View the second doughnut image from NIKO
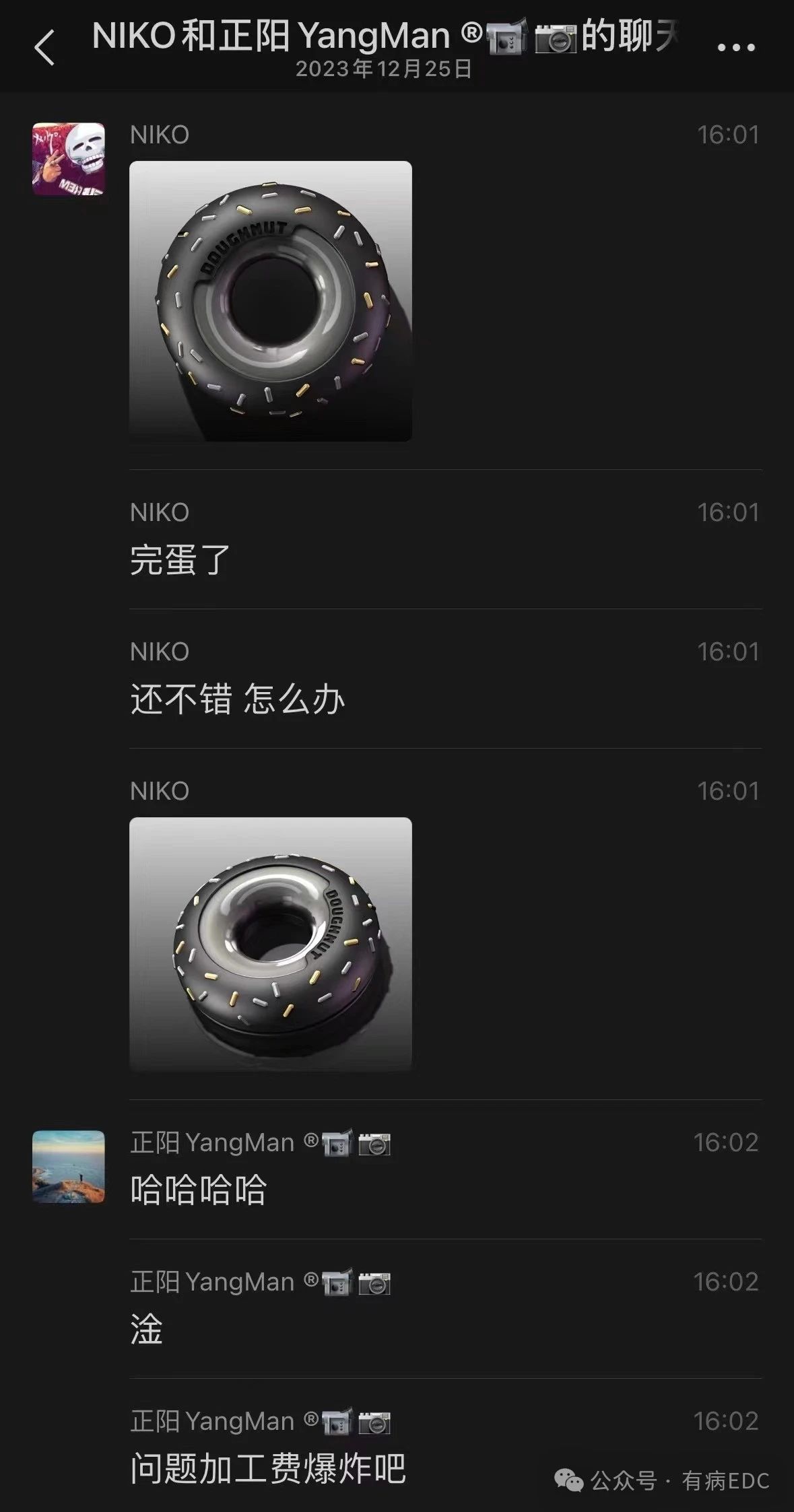The height and width of the screenshot is (1512, 794). (271, 943)
